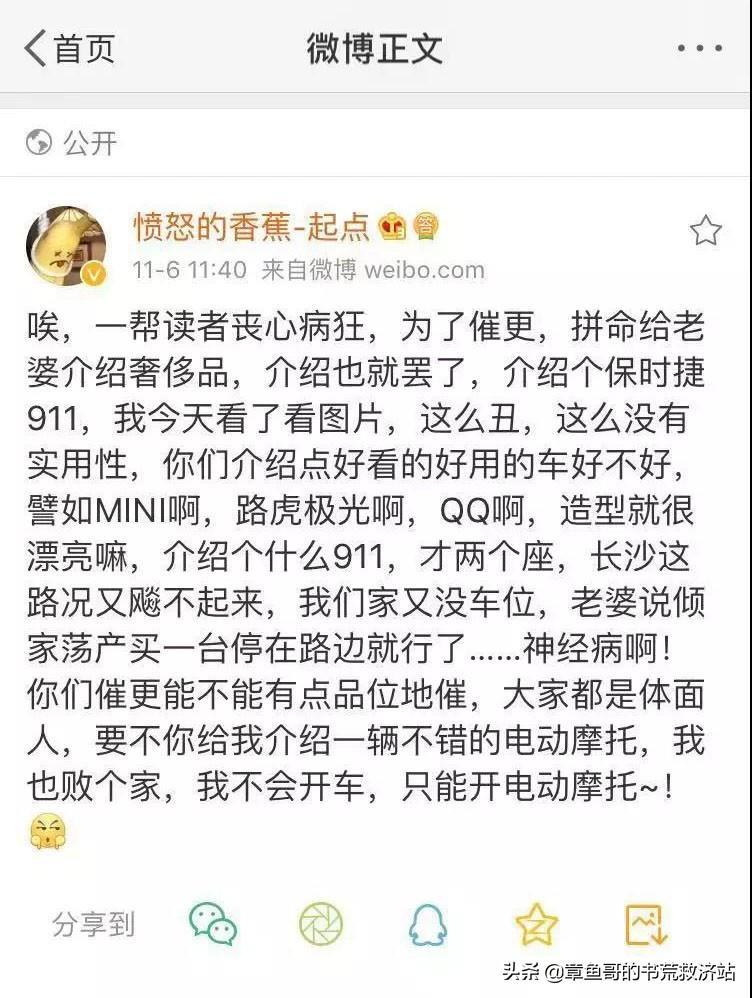
Task: Go back to 首页
Action: (70, 48)
